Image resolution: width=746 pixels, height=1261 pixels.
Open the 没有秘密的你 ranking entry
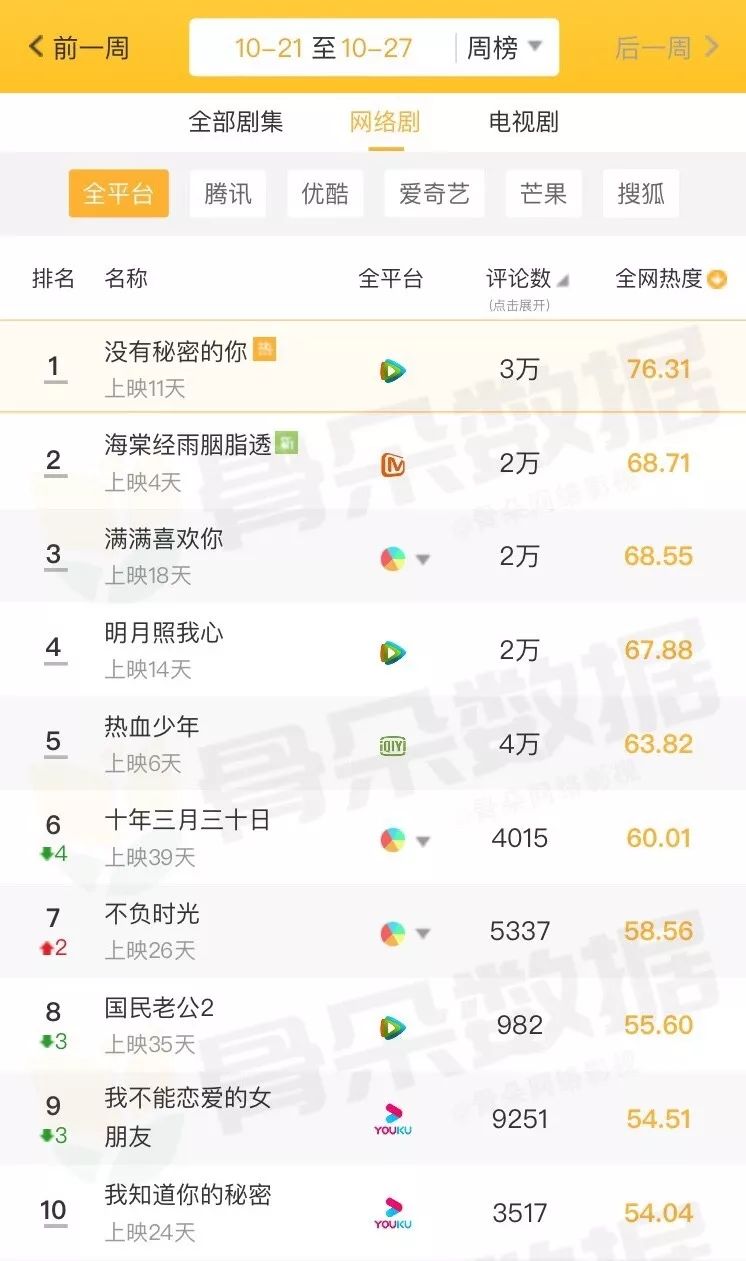tap(176, 352)
